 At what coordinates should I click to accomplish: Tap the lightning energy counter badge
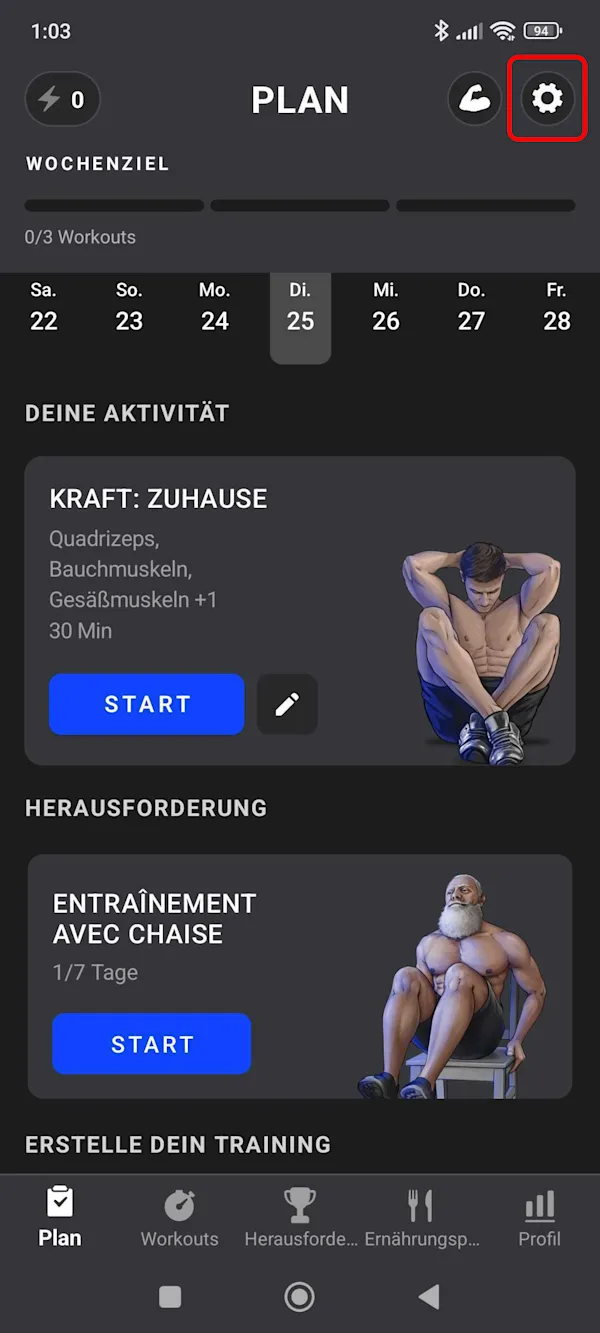tap(62, 99)
